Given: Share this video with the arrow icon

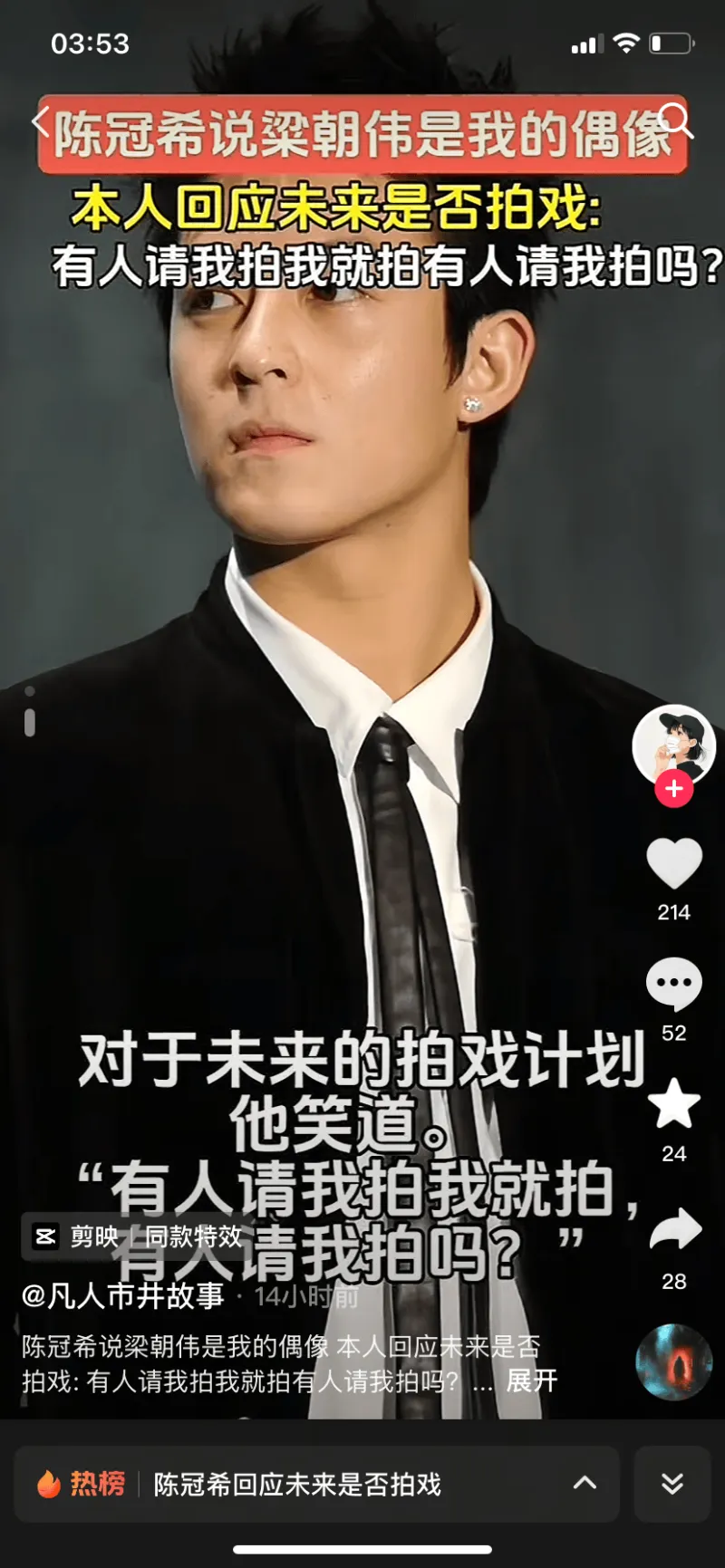Looking at the screenshot, I should coord(675,1231).
